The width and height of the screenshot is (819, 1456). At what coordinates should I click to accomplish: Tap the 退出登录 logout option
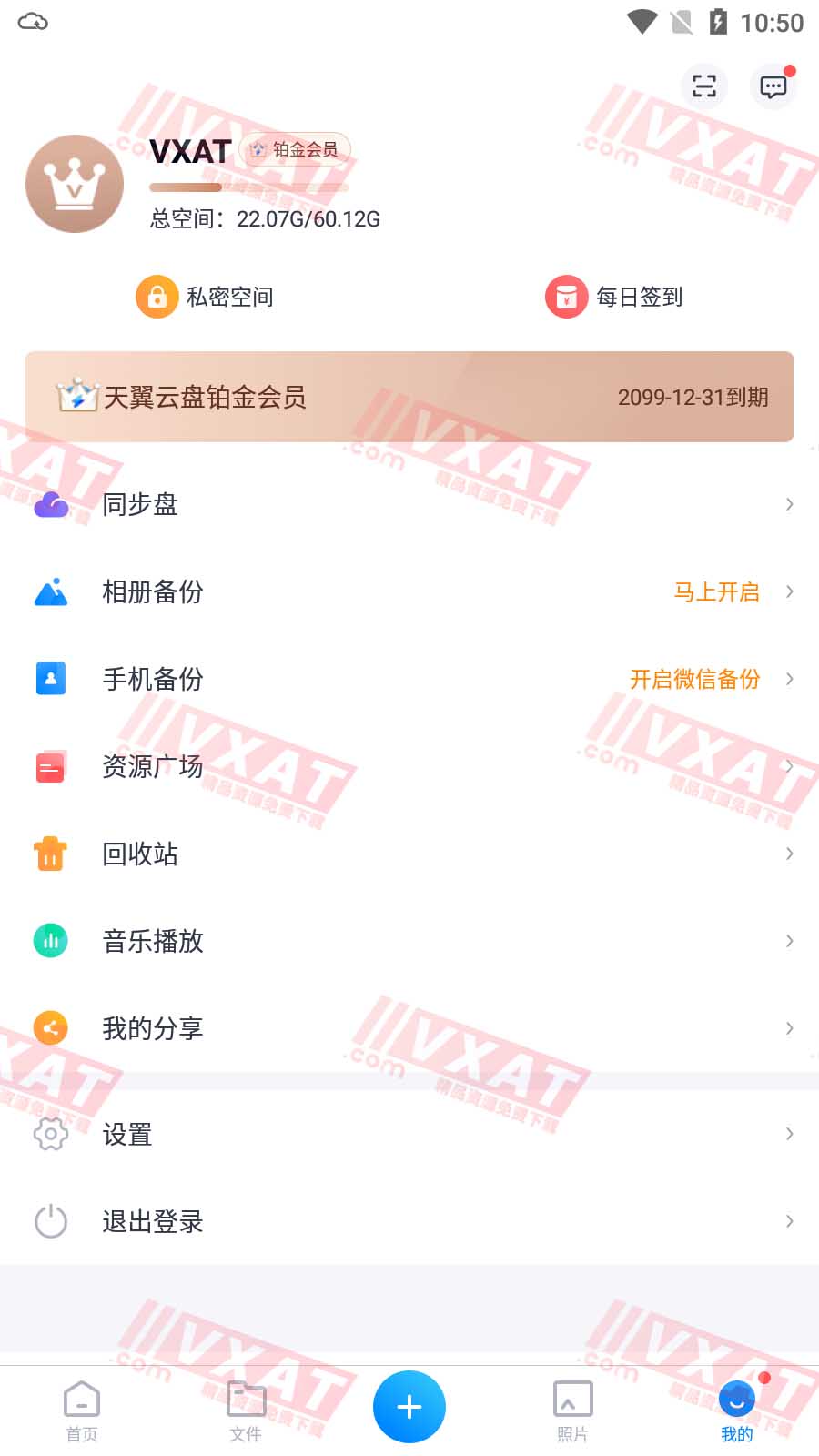(152, 1221)
